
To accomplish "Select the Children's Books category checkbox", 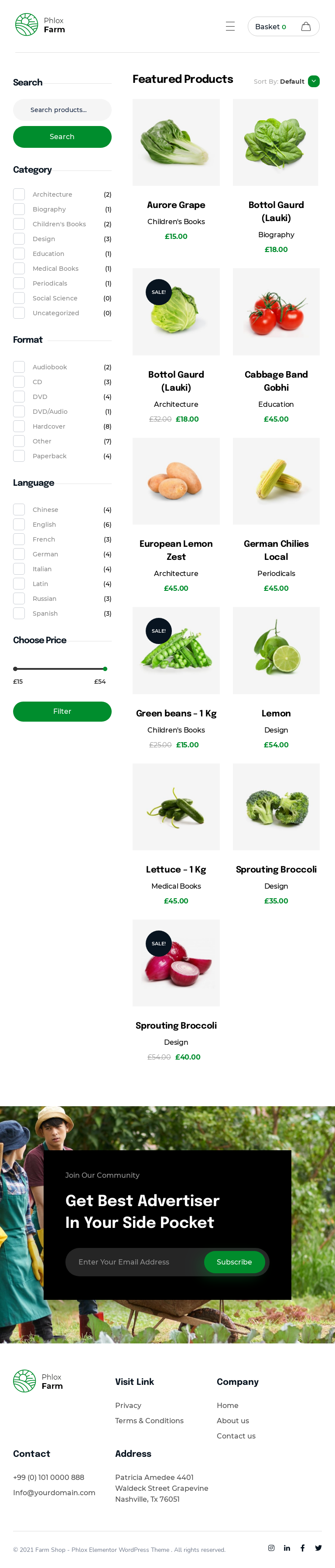I will (x=20, y=224).
